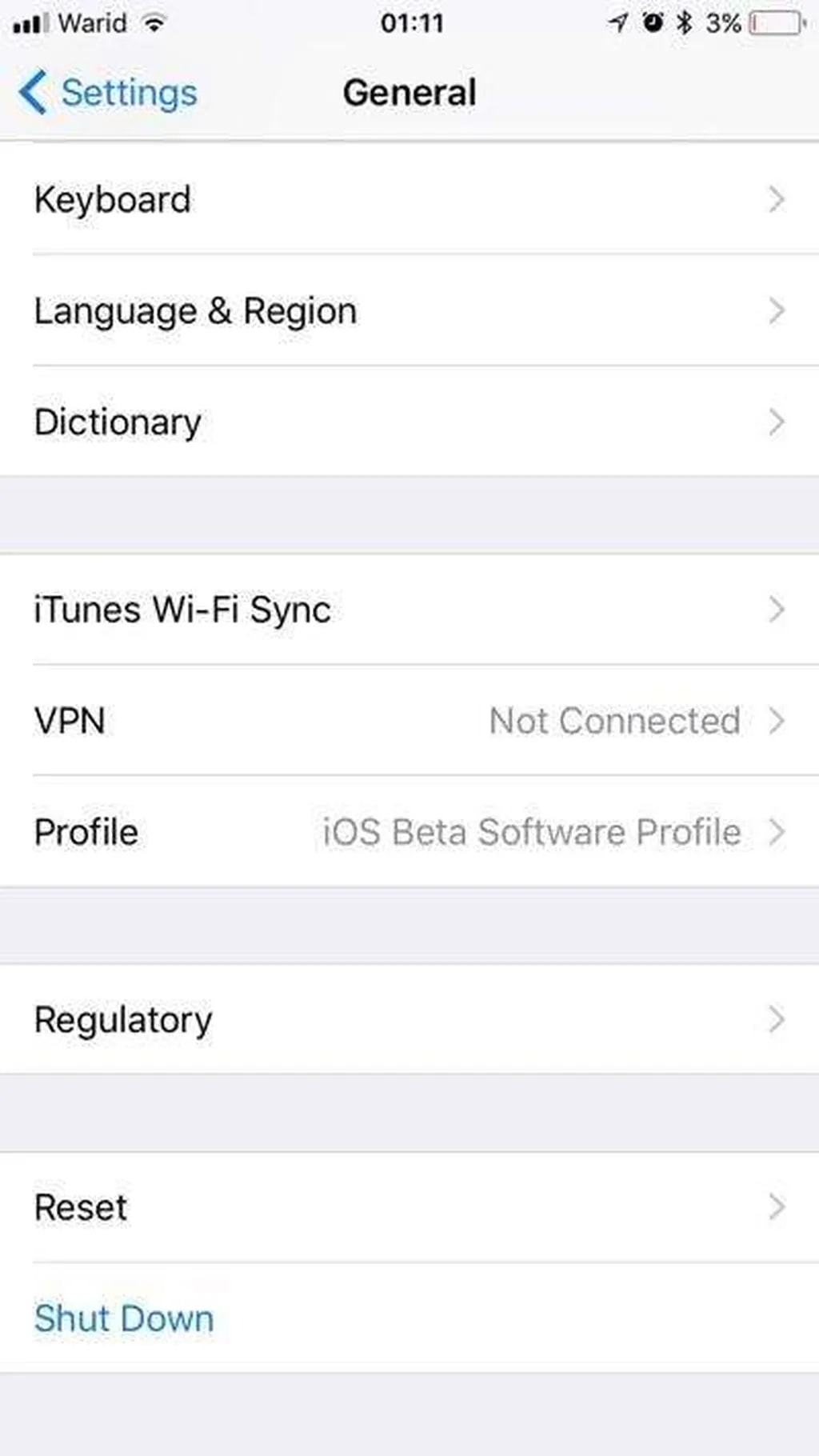Open Language & Region
The image size is (819, 1456).
tap(408, 311)
